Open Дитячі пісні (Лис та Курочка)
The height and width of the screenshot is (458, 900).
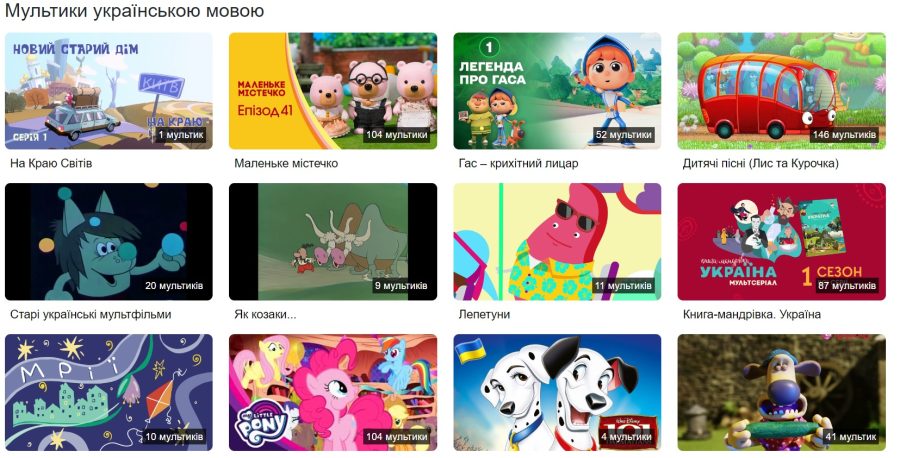click(781, 91)
